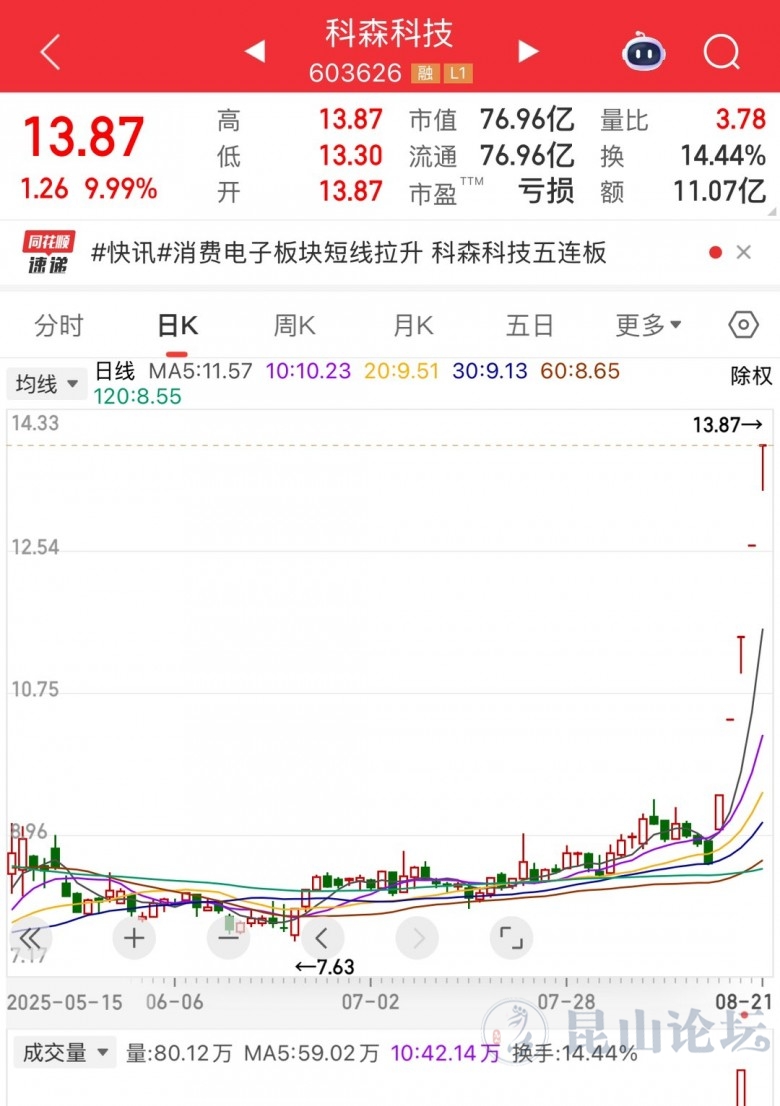780x1106 pixels.
Task: Expand chart to fullscreen
Action: click(511, 938)
